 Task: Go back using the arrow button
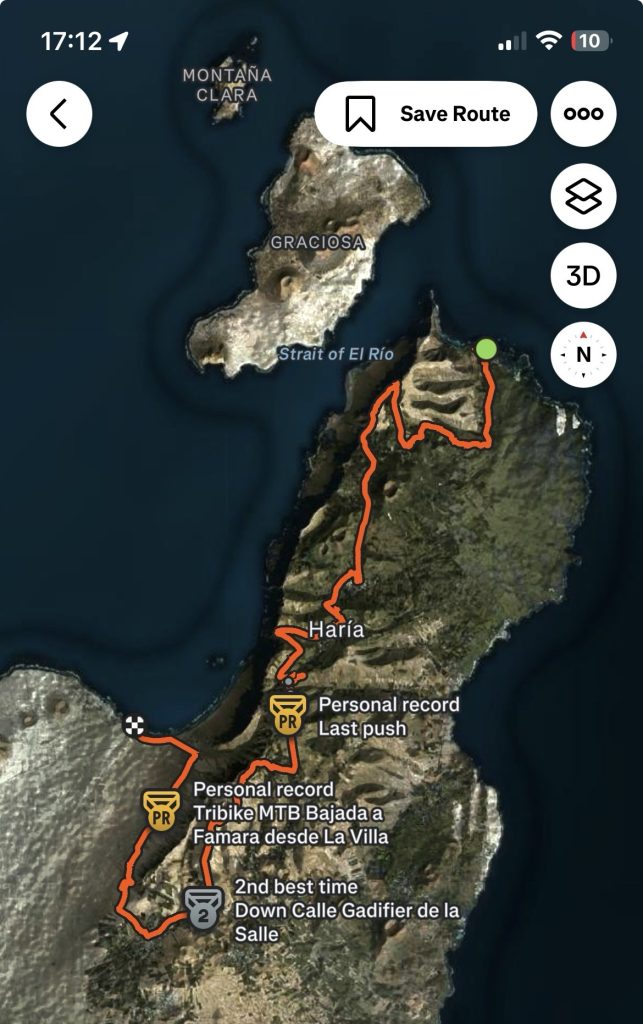point(59,114)
